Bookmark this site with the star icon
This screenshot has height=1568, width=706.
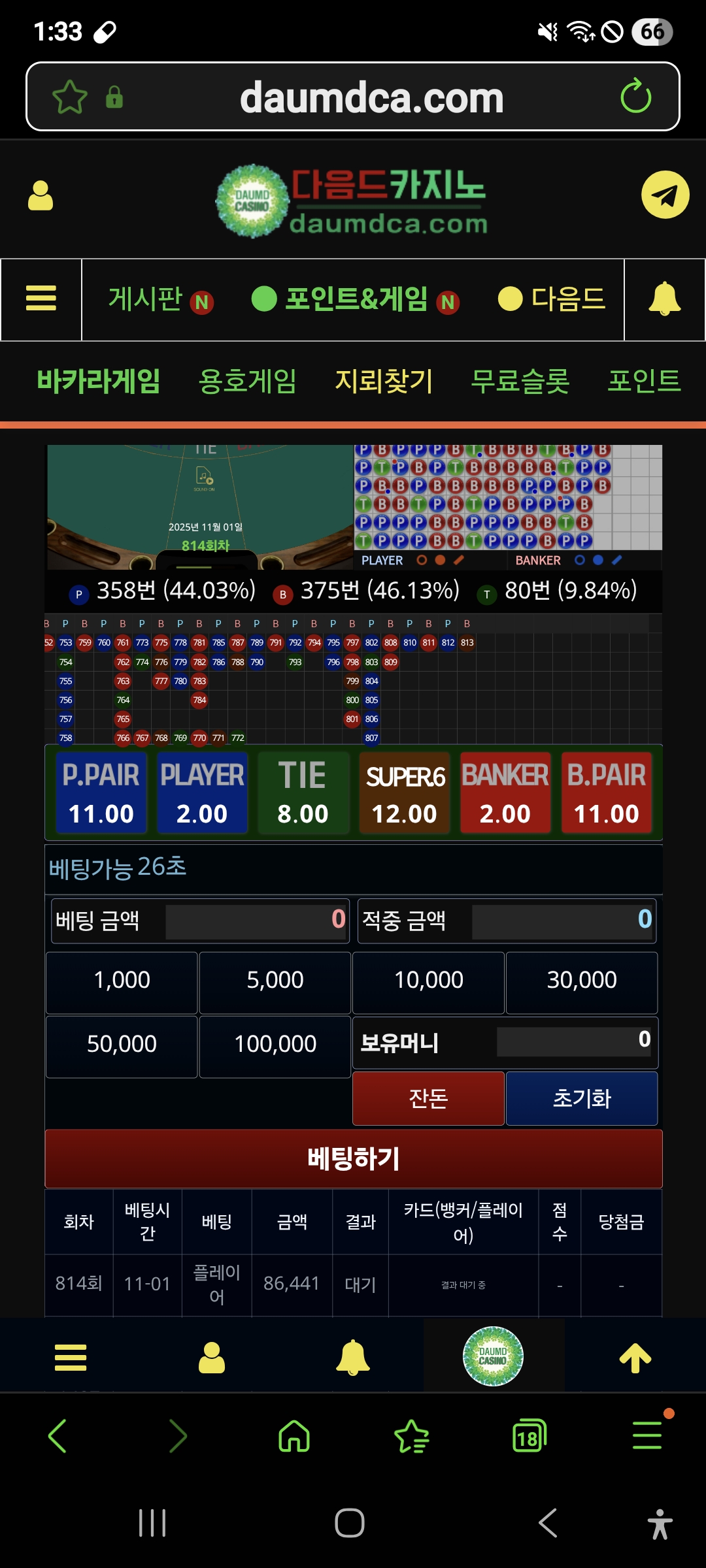(x=69, y=97)
